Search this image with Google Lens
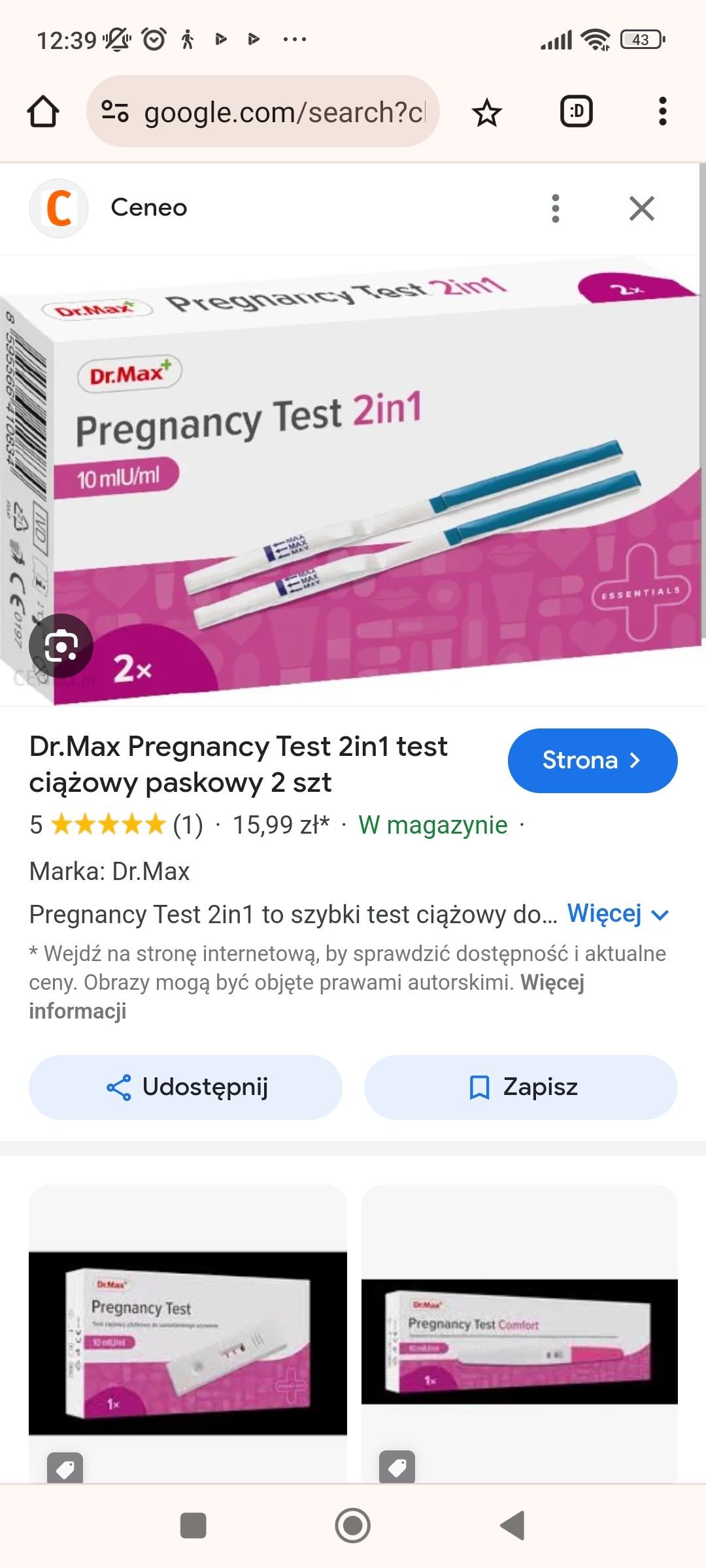The height and width of the screenshot is (1568, 706). coord(61,646)
